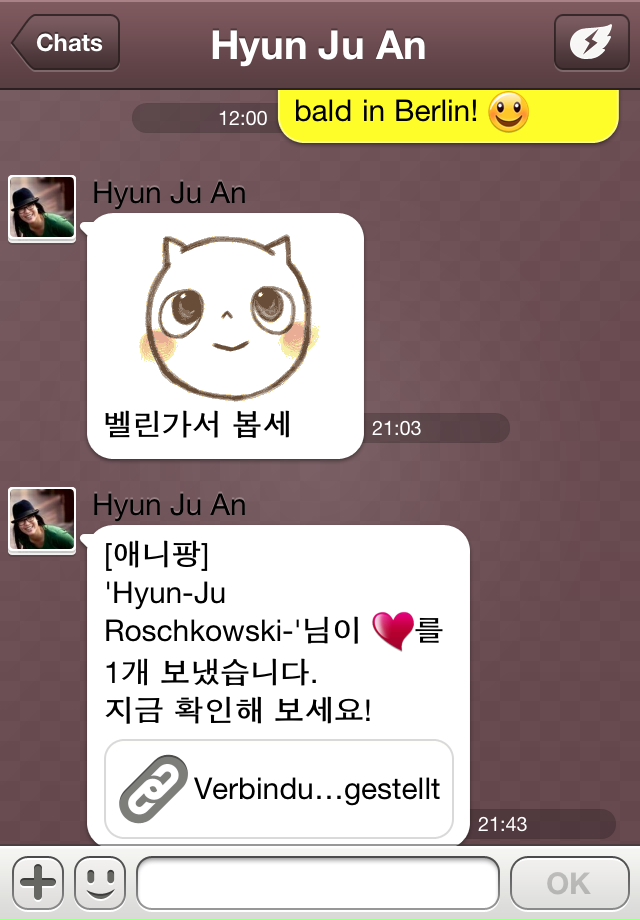Image resolution: width=640 pixels, height=920 pixels.
Task: Tap the plus attachment button
Action: pyautogui.click(x=38, y=882)
